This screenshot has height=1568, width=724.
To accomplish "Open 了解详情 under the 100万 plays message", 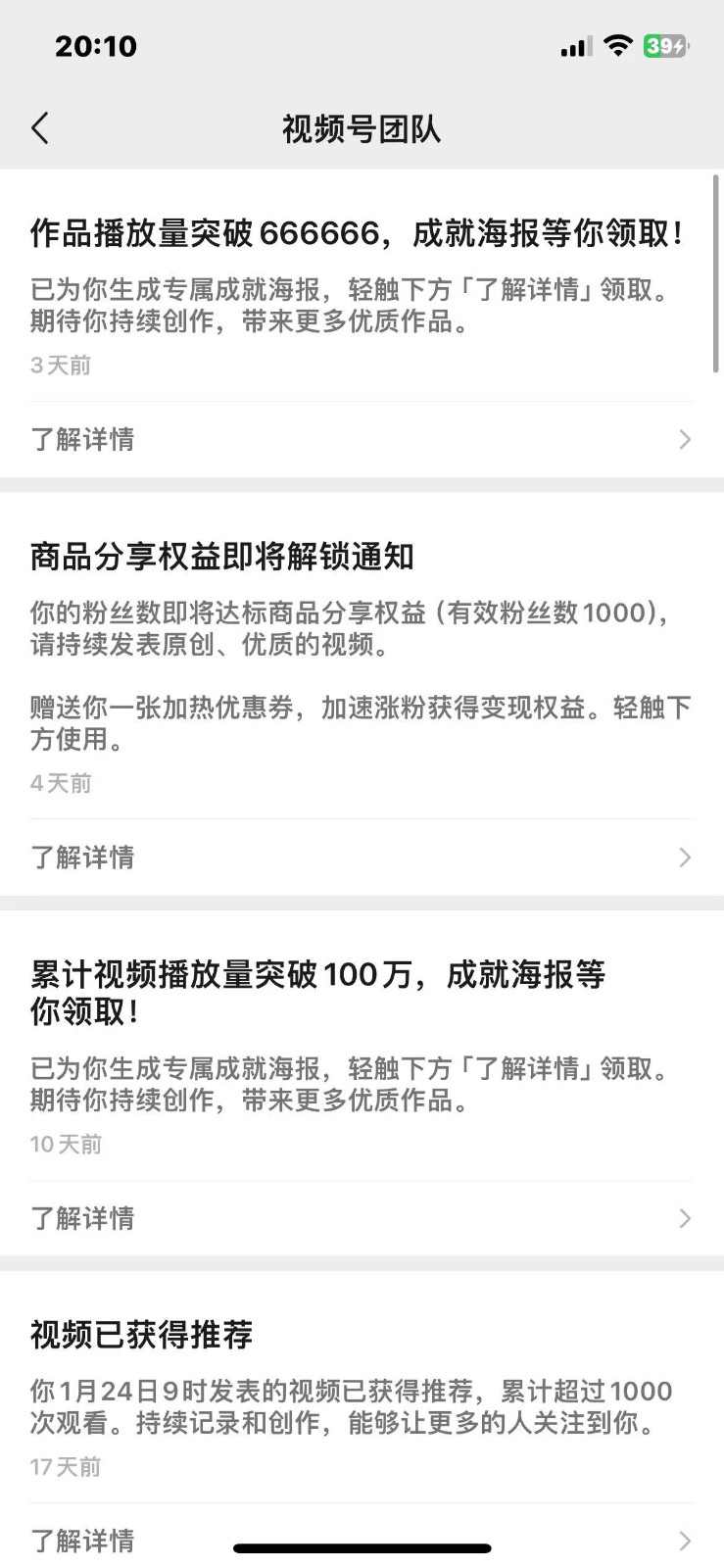I will 362,1218.
